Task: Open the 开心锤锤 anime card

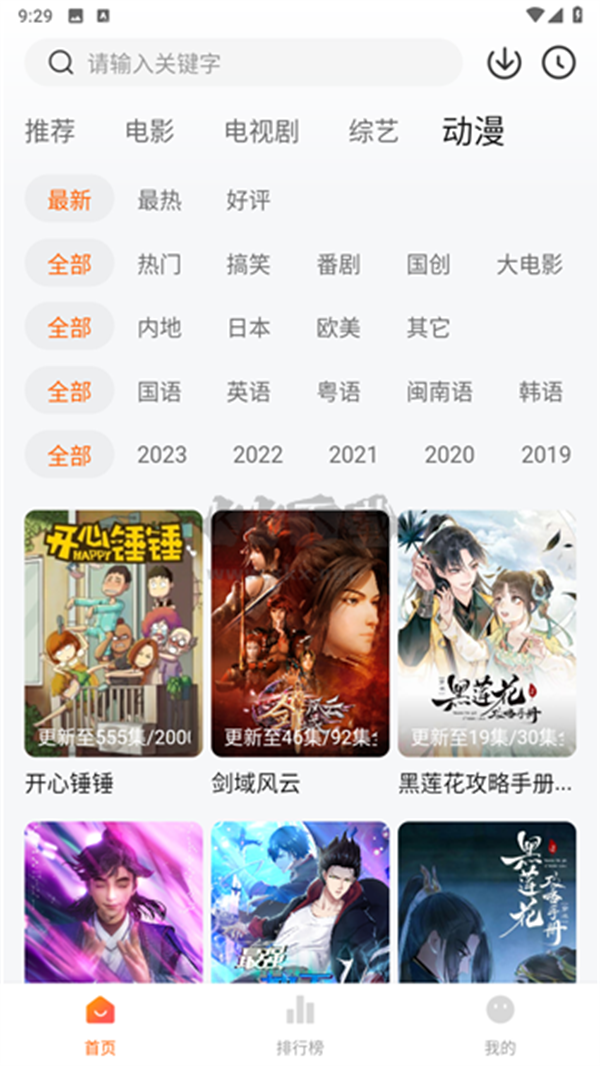Action: click(x=114, y=634)
